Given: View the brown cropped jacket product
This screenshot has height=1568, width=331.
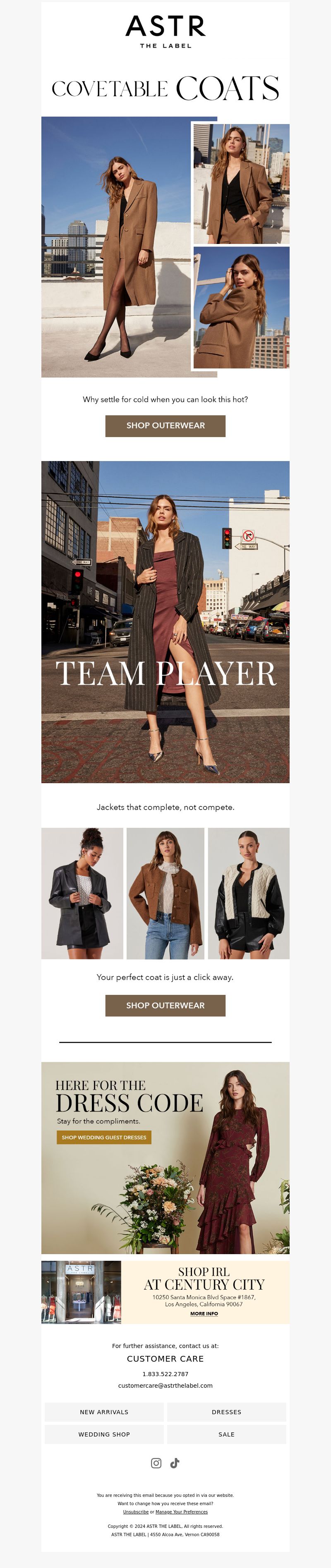Looking at the screenshot, I should [165, 893].
